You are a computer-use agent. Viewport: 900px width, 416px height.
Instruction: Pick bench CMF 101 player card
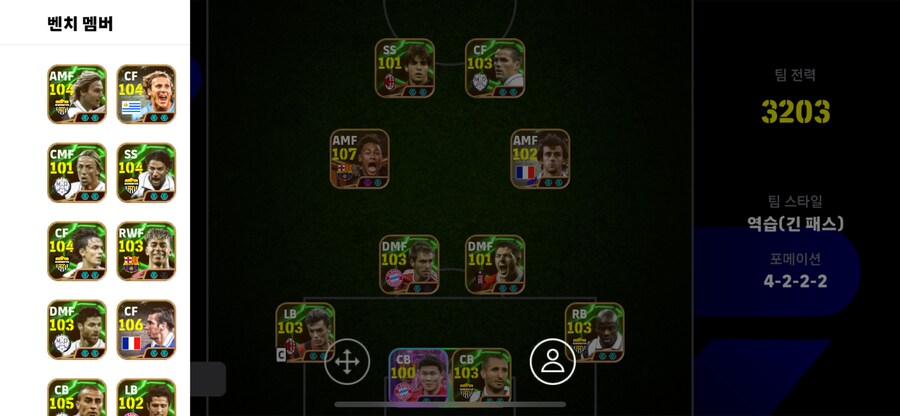click(x=76, y=172)
